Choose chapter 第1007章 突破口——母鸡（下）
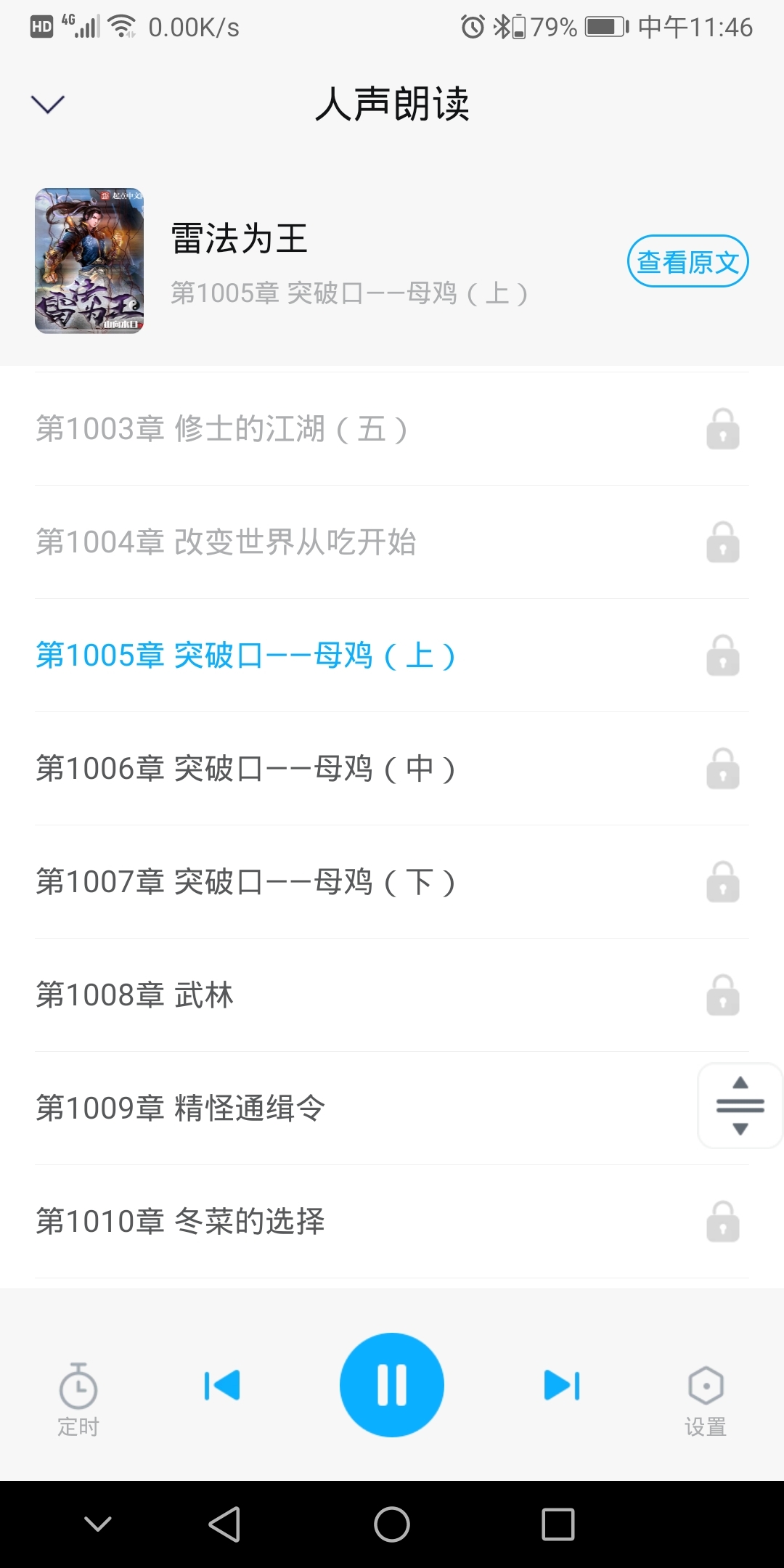Screen dimensions: 784x1568 point(245,882)
